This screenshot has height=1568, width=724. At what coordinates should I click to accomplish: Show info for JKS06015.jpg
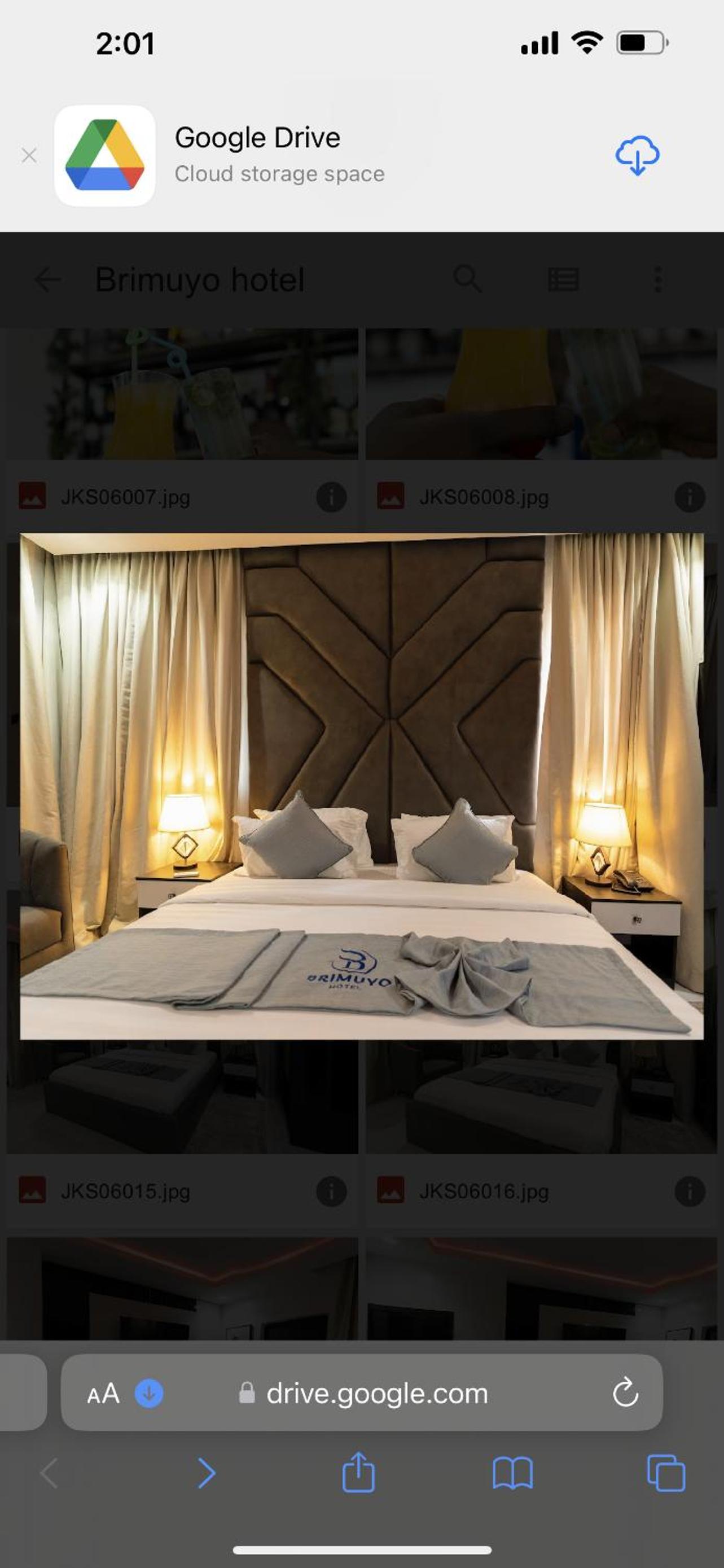tap(331, 1191)
